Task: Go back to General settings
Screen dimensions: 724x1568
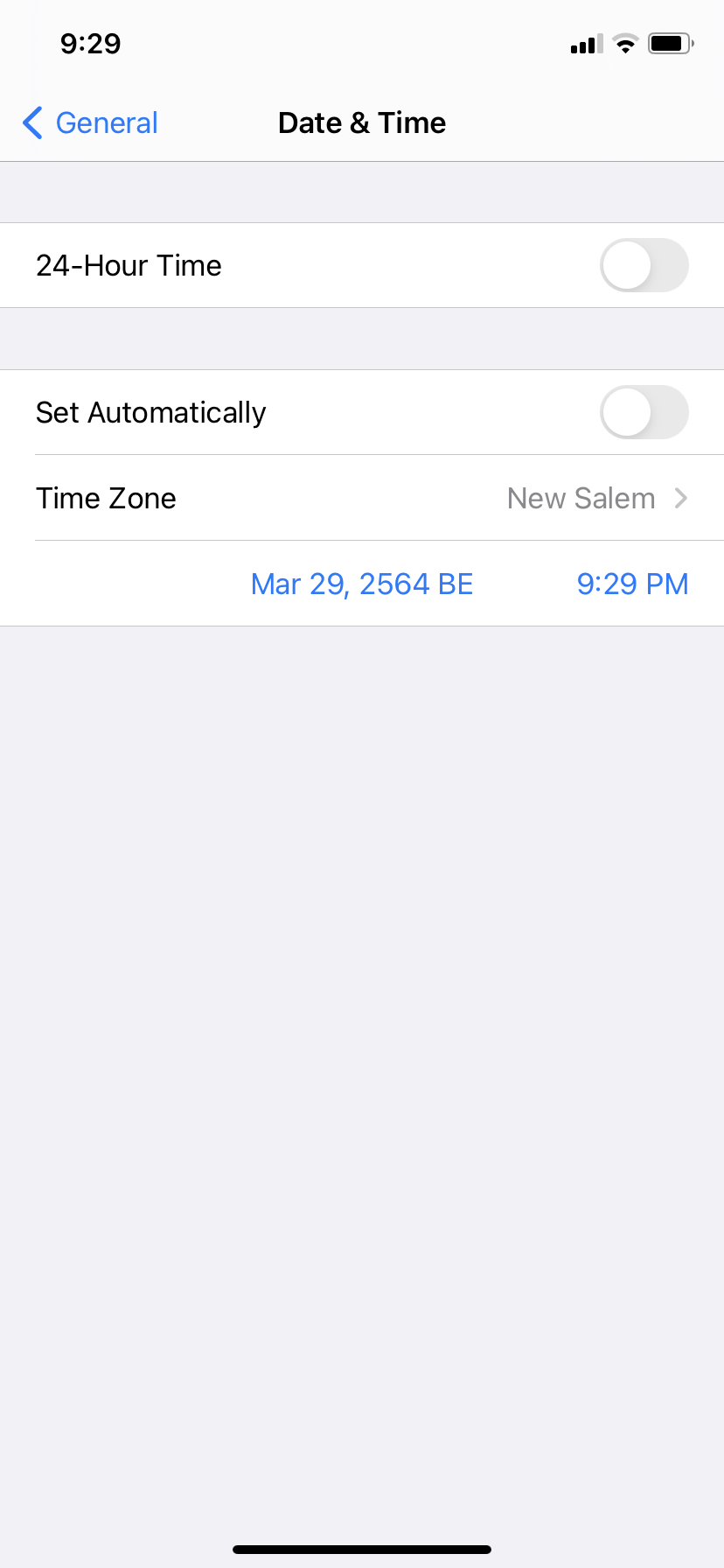Action: [90, 122]
